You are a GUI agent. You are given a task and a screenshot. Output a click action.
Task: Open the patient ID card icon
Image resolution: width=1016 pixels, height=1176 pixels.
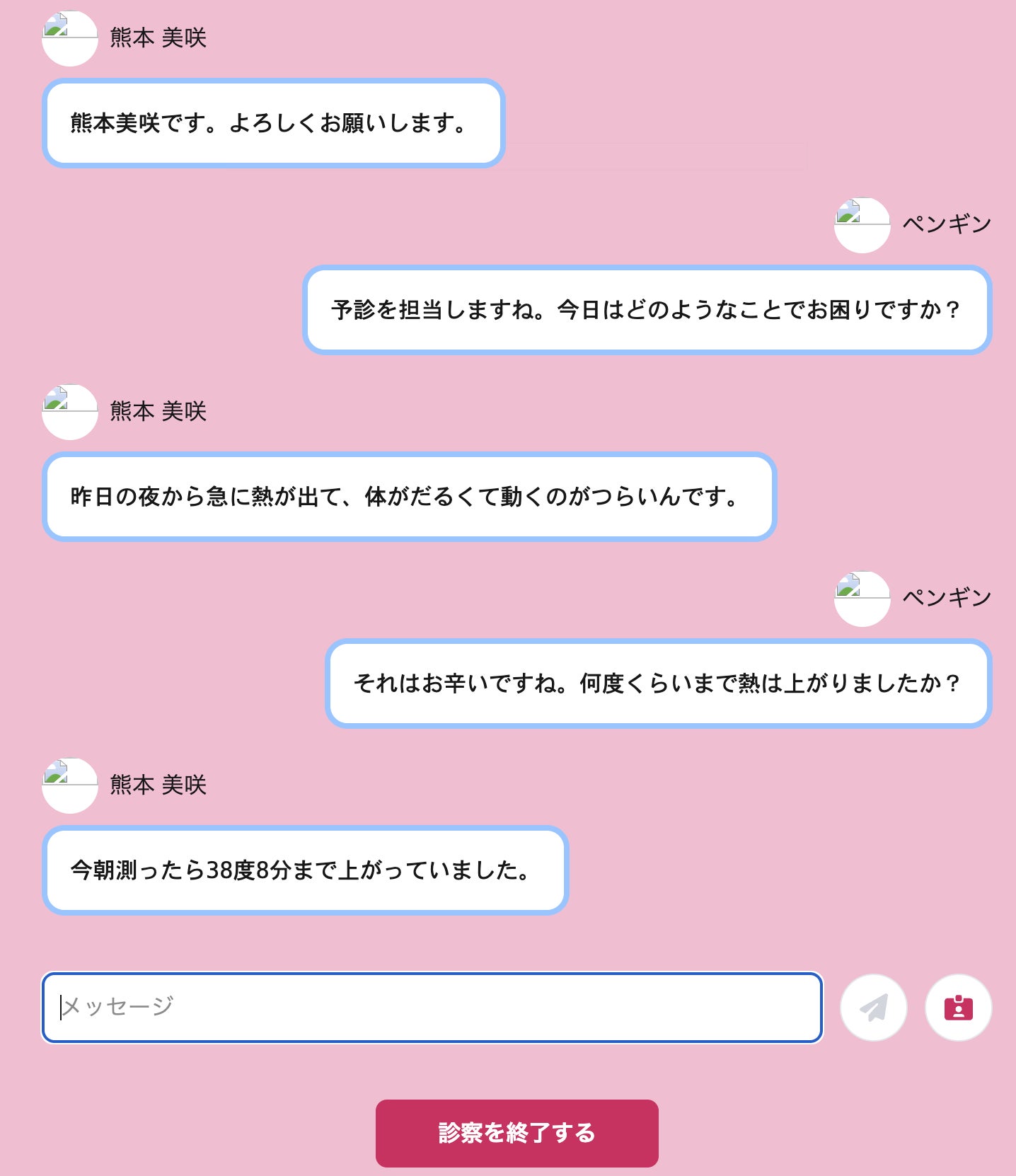click(x=958, y=1008)
